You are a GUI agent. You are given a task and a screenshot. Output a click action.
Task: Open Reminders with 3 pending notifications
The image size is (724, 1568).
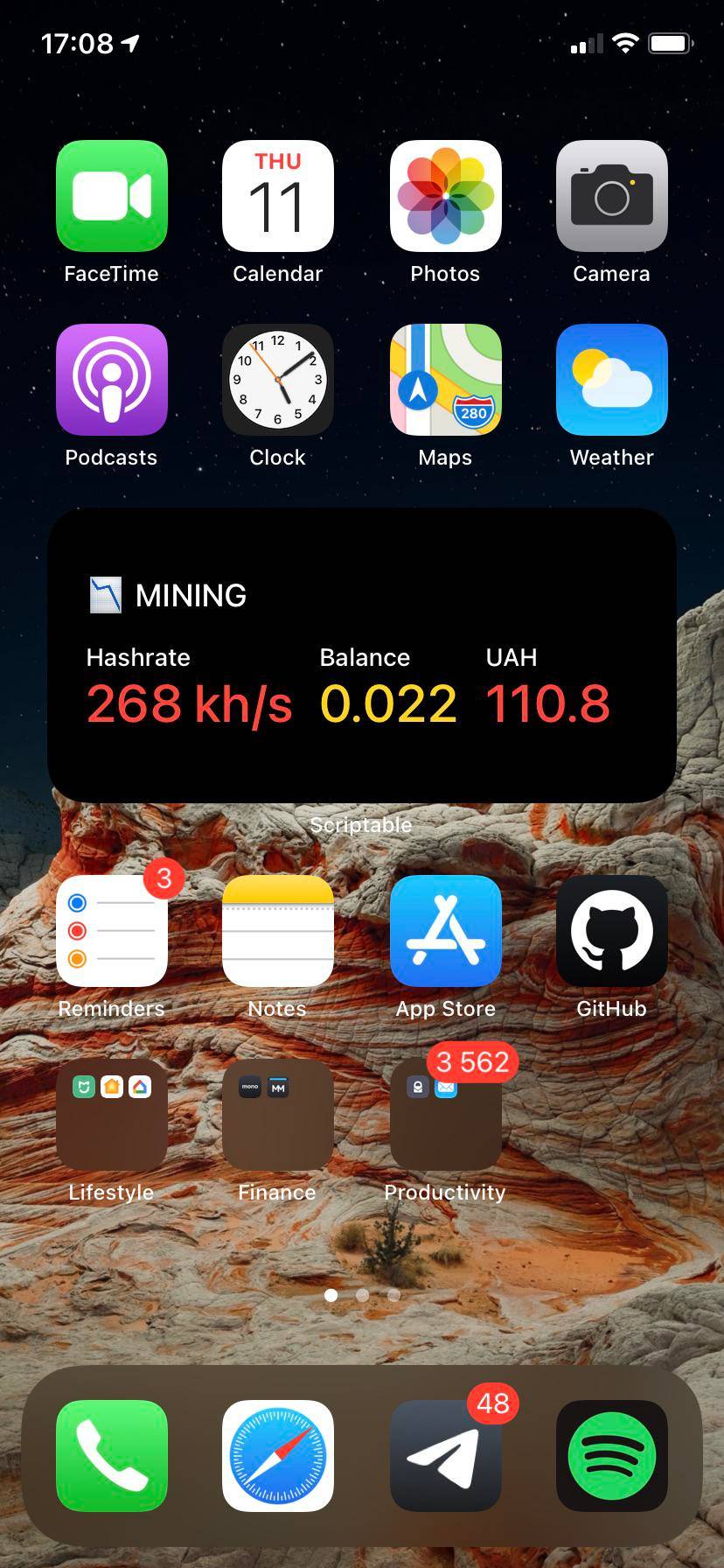[x=111, y=931]
